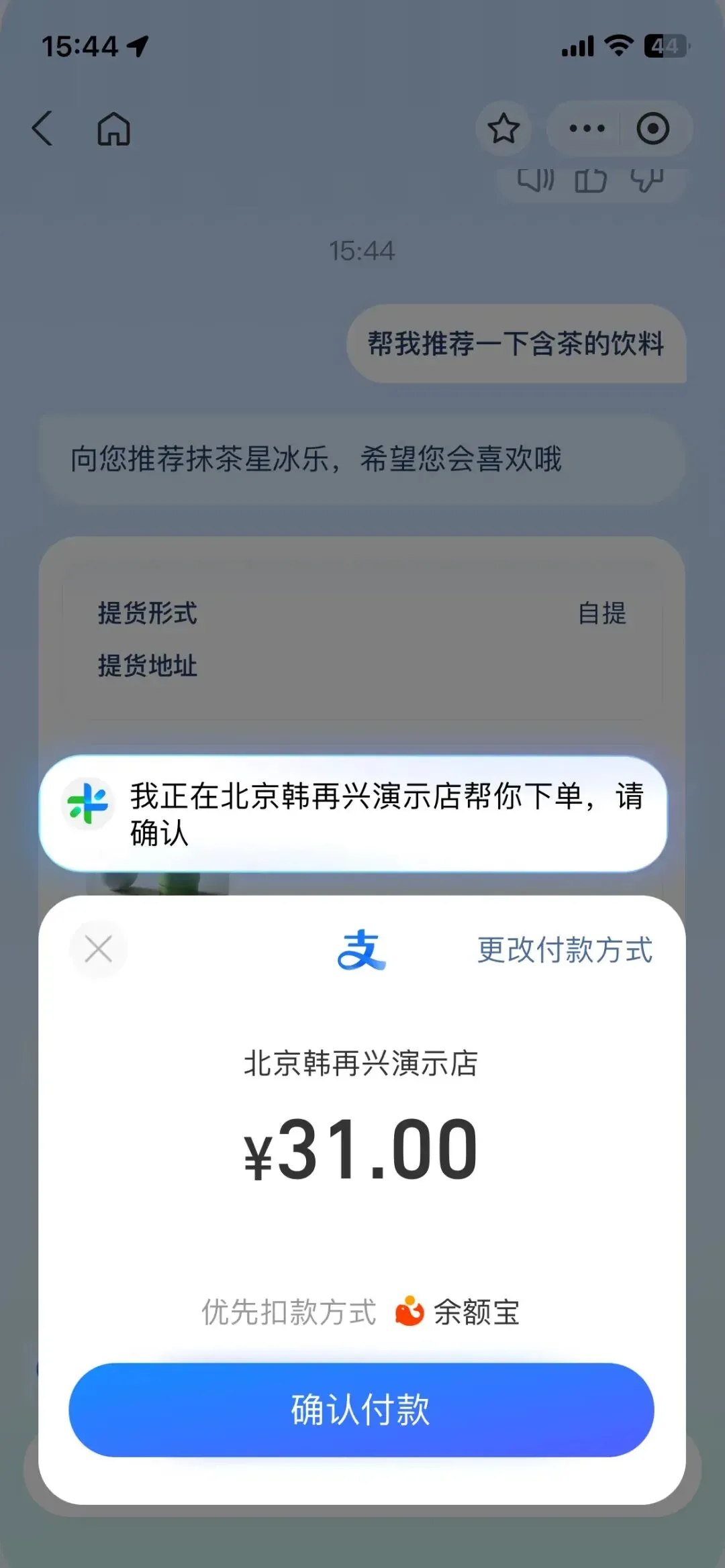Close the Alipay payment sheet
This screenshot has width=725, height=1568.
pos(99,949)
